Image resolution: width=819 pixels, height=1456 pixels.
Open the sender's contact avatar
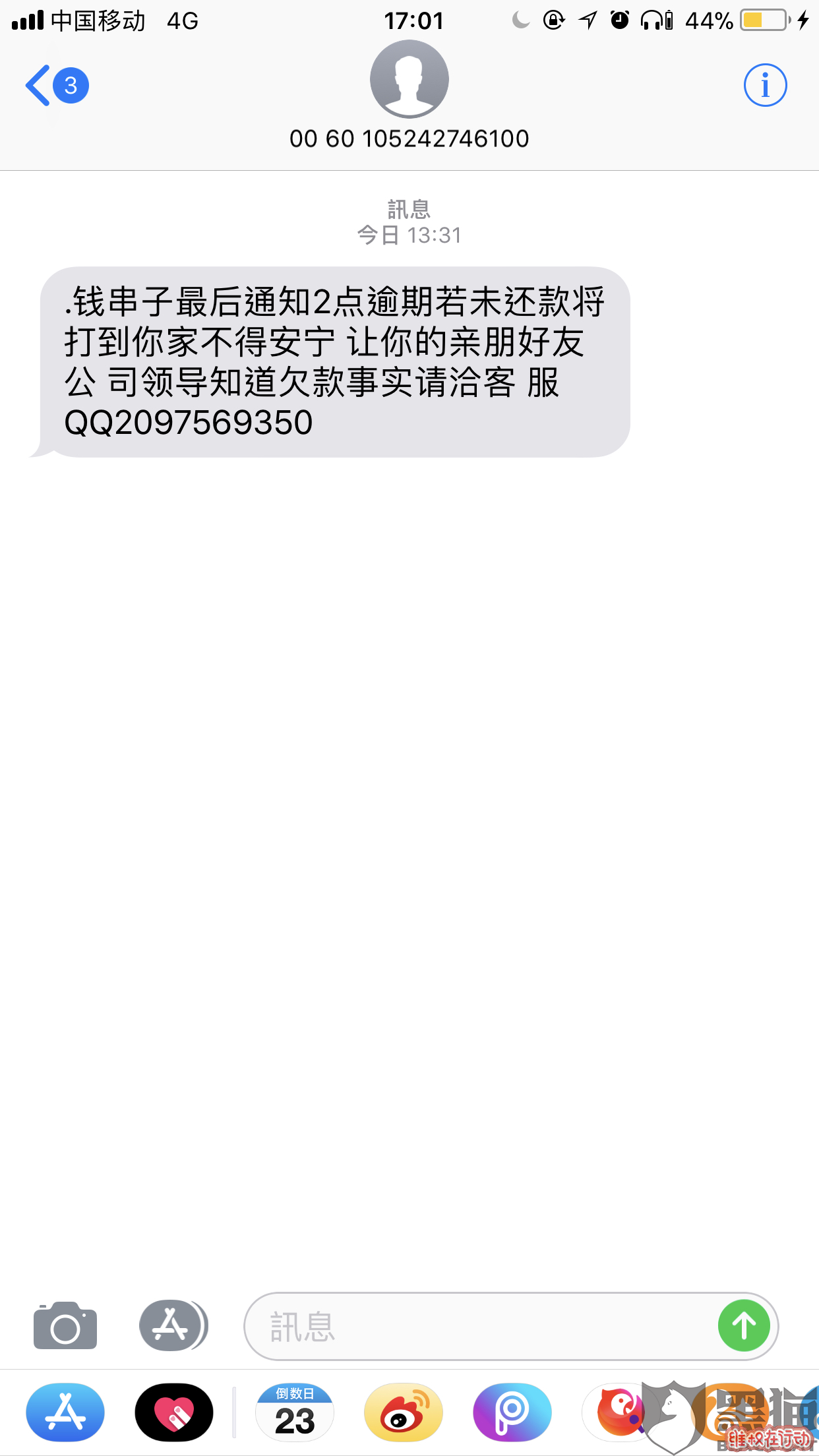(x=409, y=79)
